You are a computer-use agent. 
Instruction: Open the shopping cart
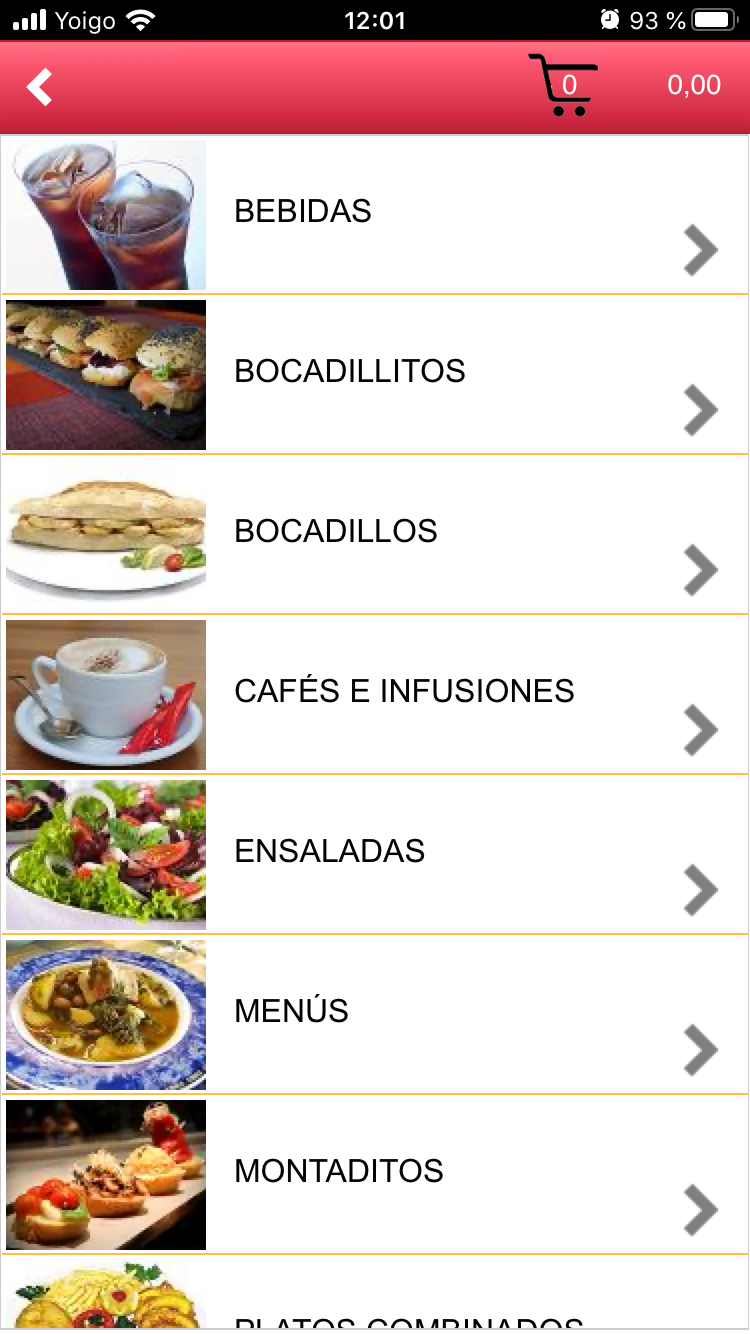(564, 85)
